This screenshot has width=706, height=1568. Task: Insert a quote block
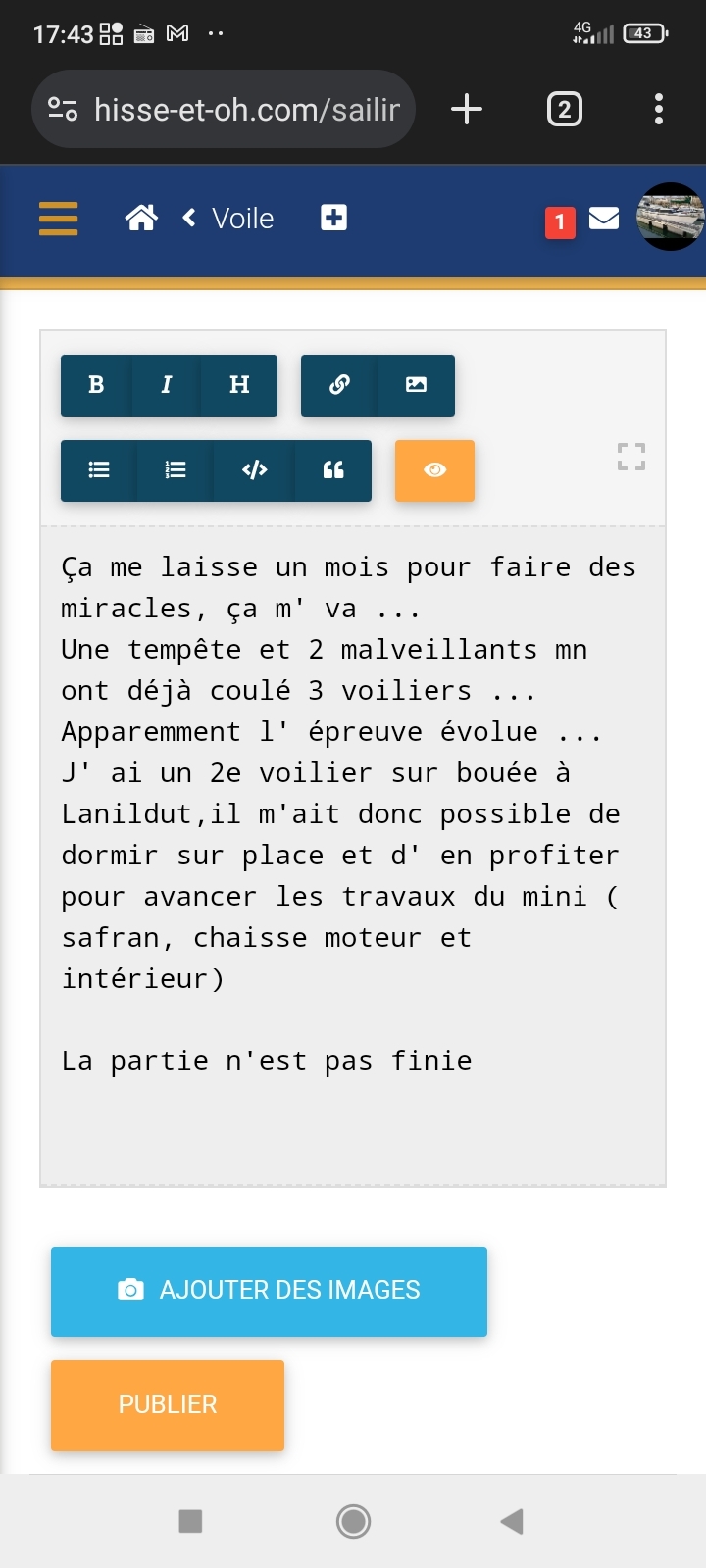[x=333, y=470]
